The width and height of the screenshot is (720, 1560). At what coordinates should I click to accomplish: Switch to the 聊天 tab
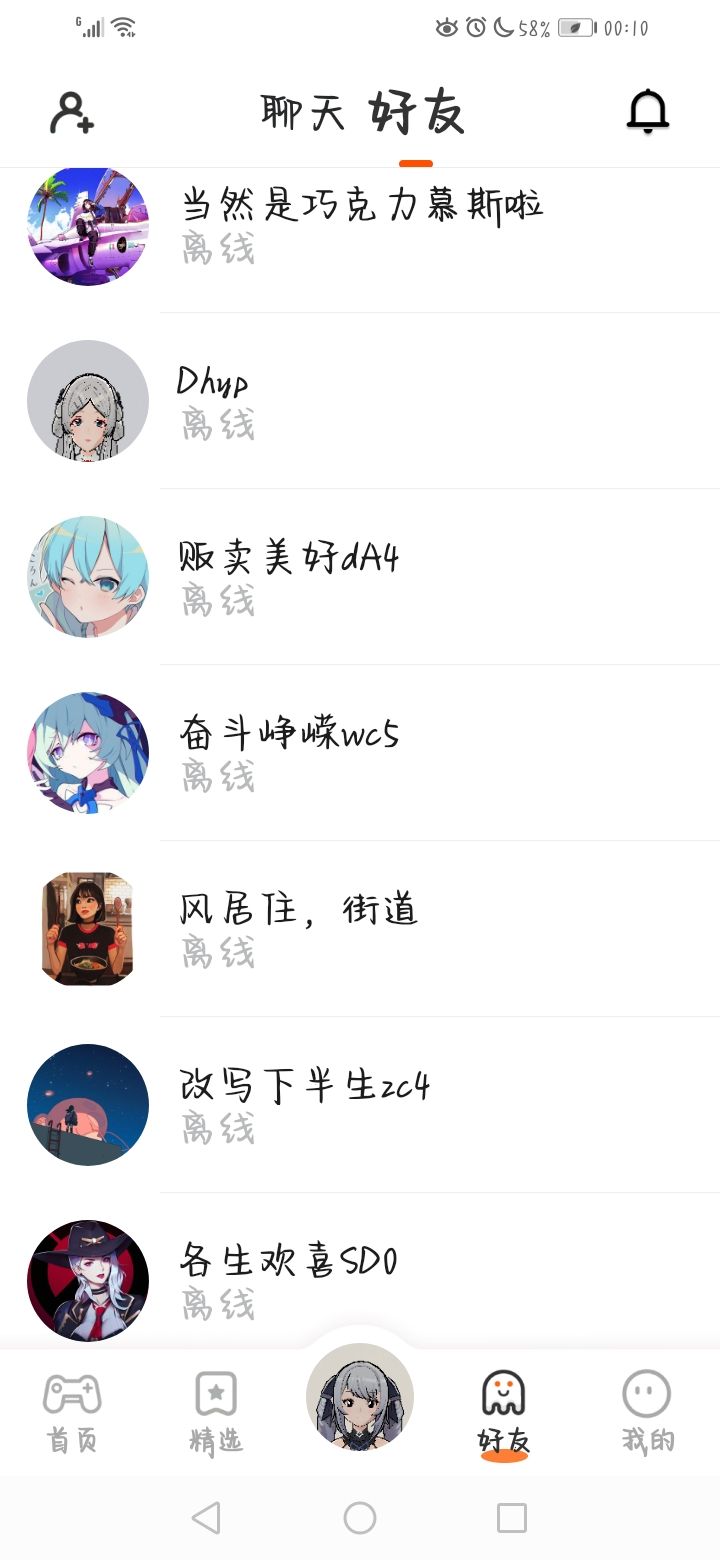pyautogui.click(x=303, y=113)
